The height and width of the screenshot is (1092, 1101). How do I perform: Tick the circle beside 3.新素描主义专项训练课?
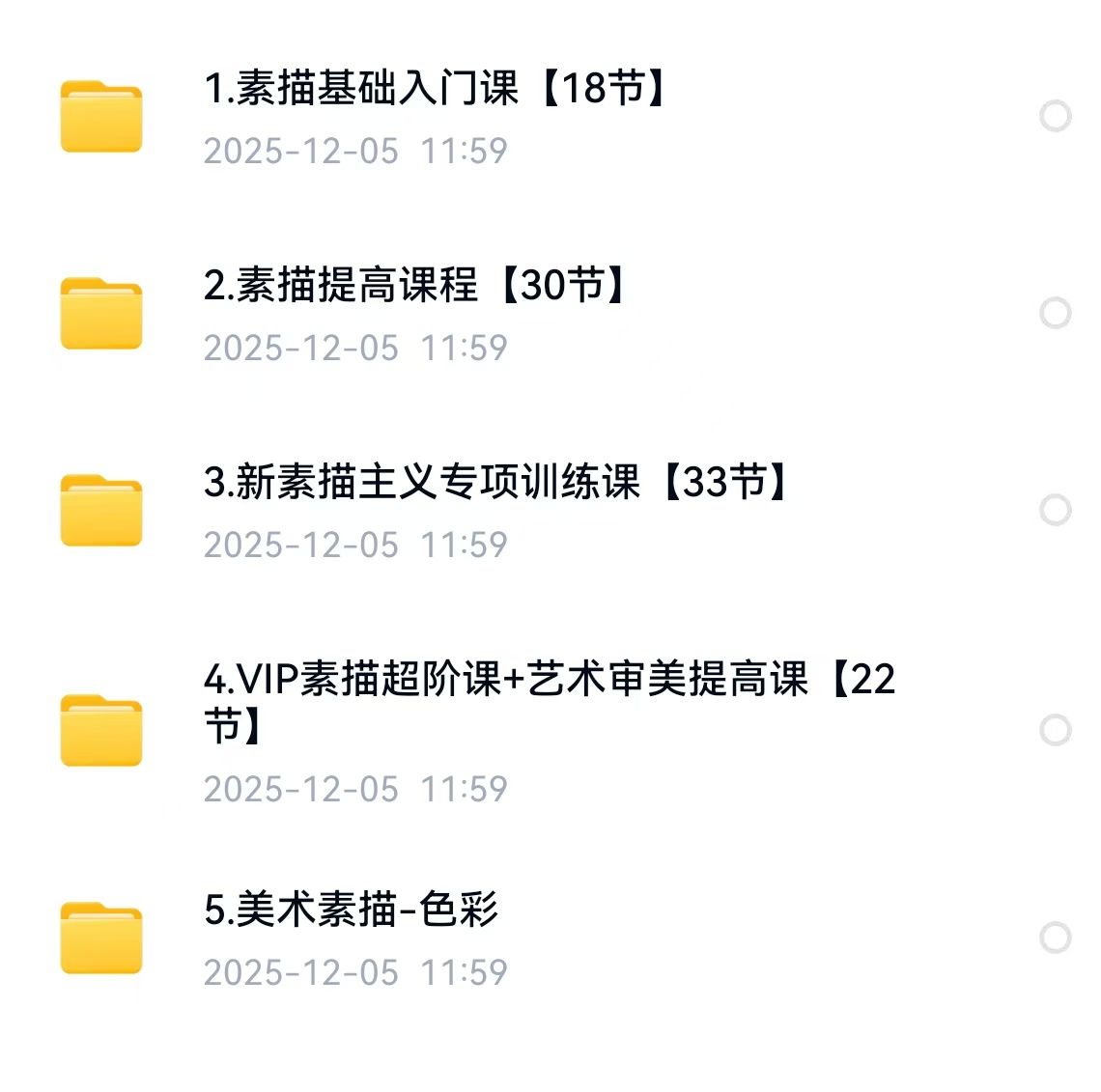click(1056, 511)
